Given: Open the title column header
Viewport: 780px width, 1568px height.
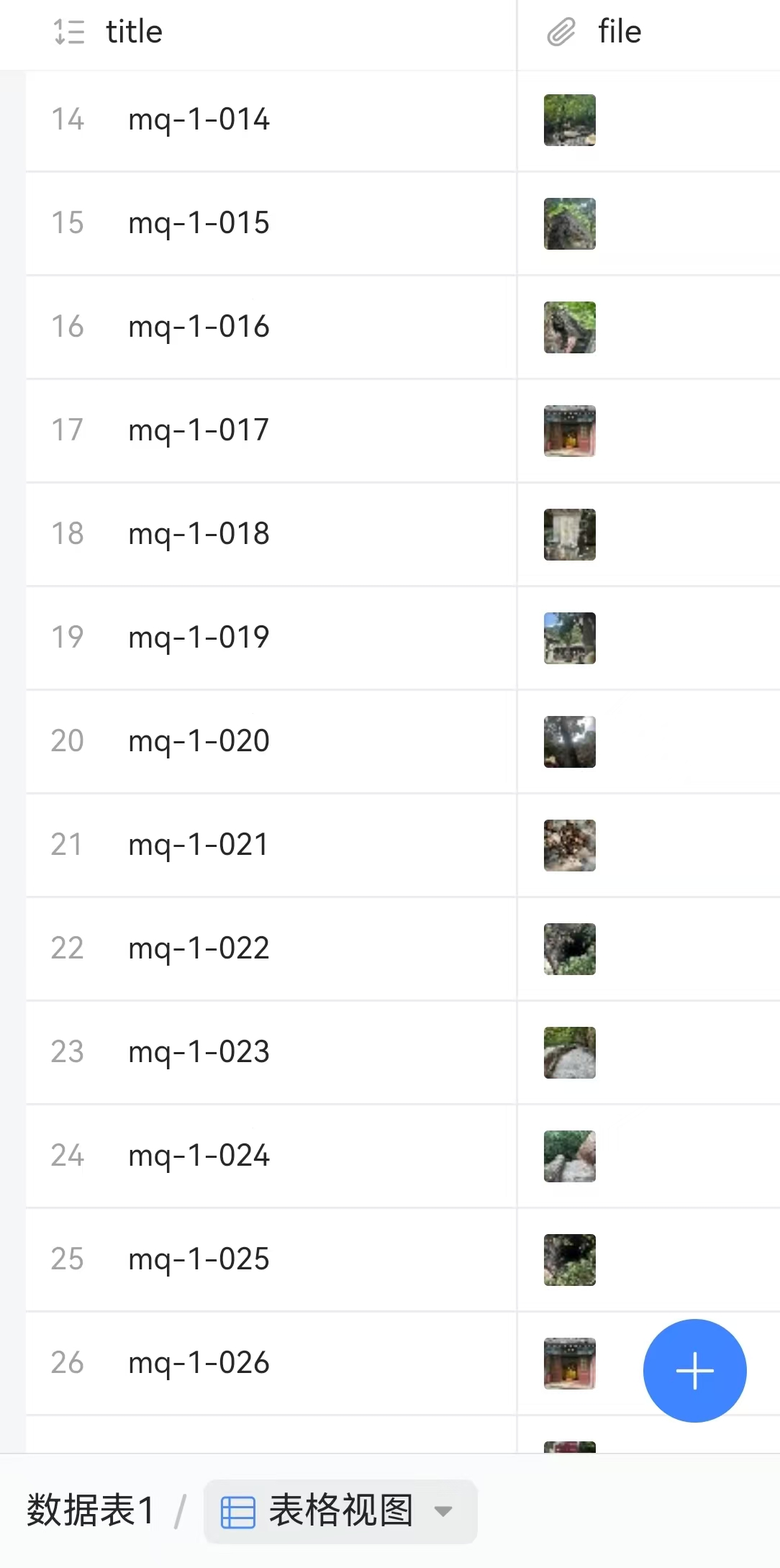Looking at the screenshot, I should (x=134, y=32).
